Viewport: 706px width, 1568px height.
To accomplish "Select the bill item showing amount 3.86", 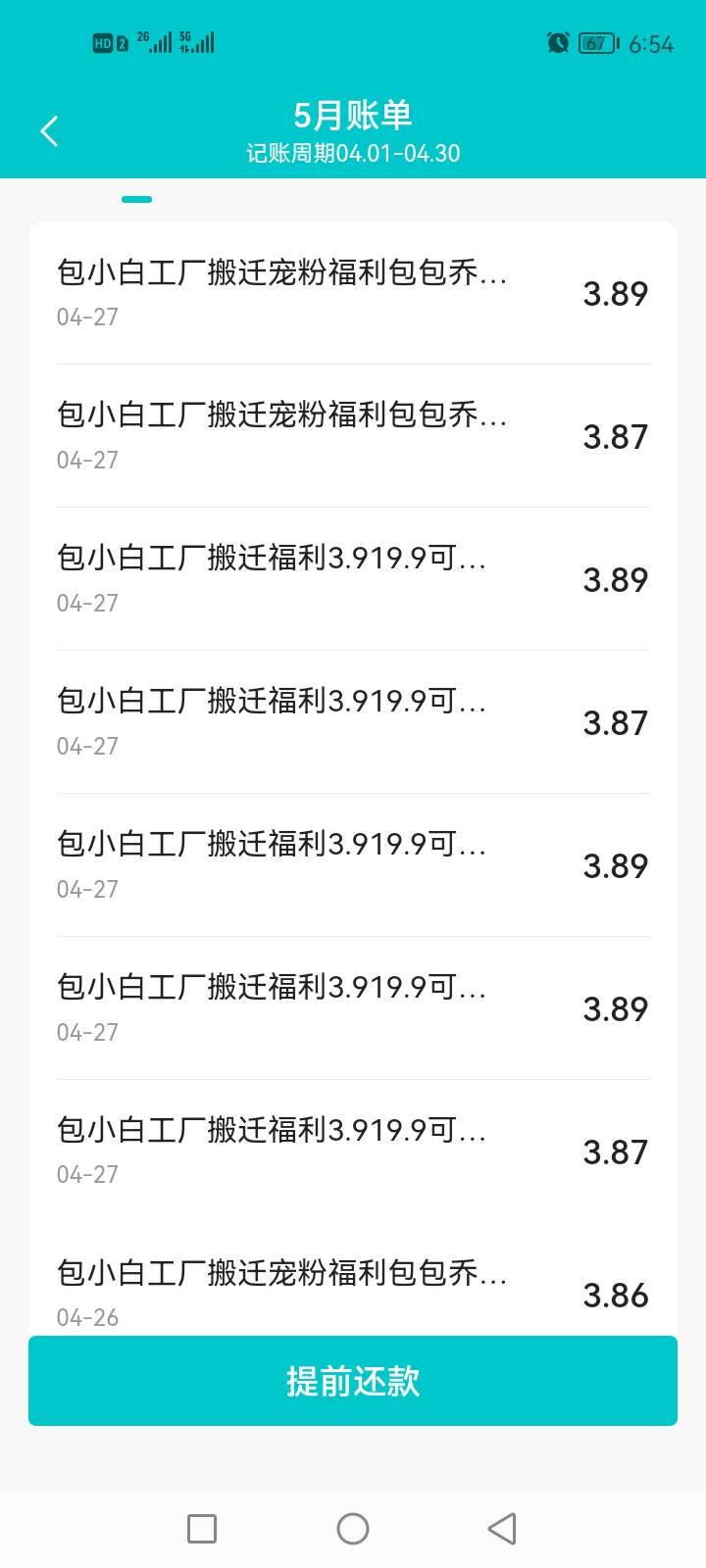I will point(353,1284).
